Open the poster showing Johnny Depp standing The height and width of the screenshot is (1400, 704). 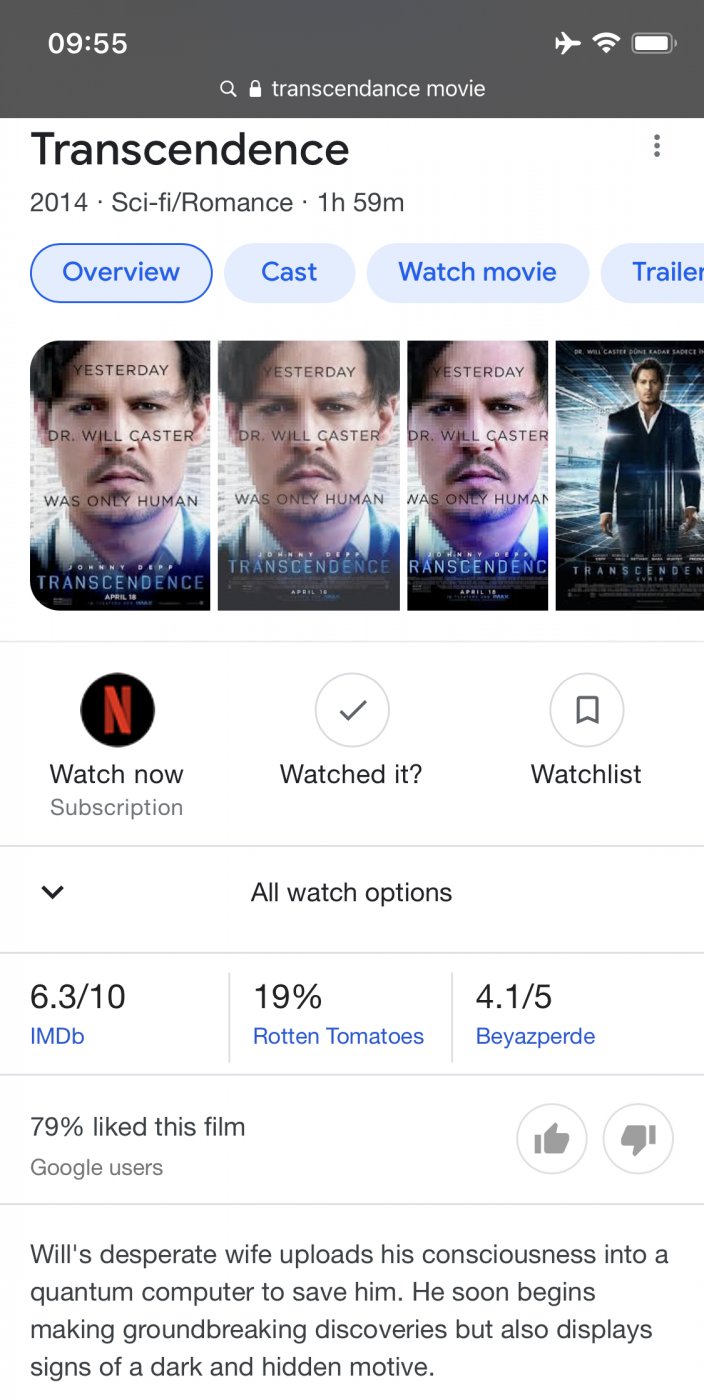630,475
